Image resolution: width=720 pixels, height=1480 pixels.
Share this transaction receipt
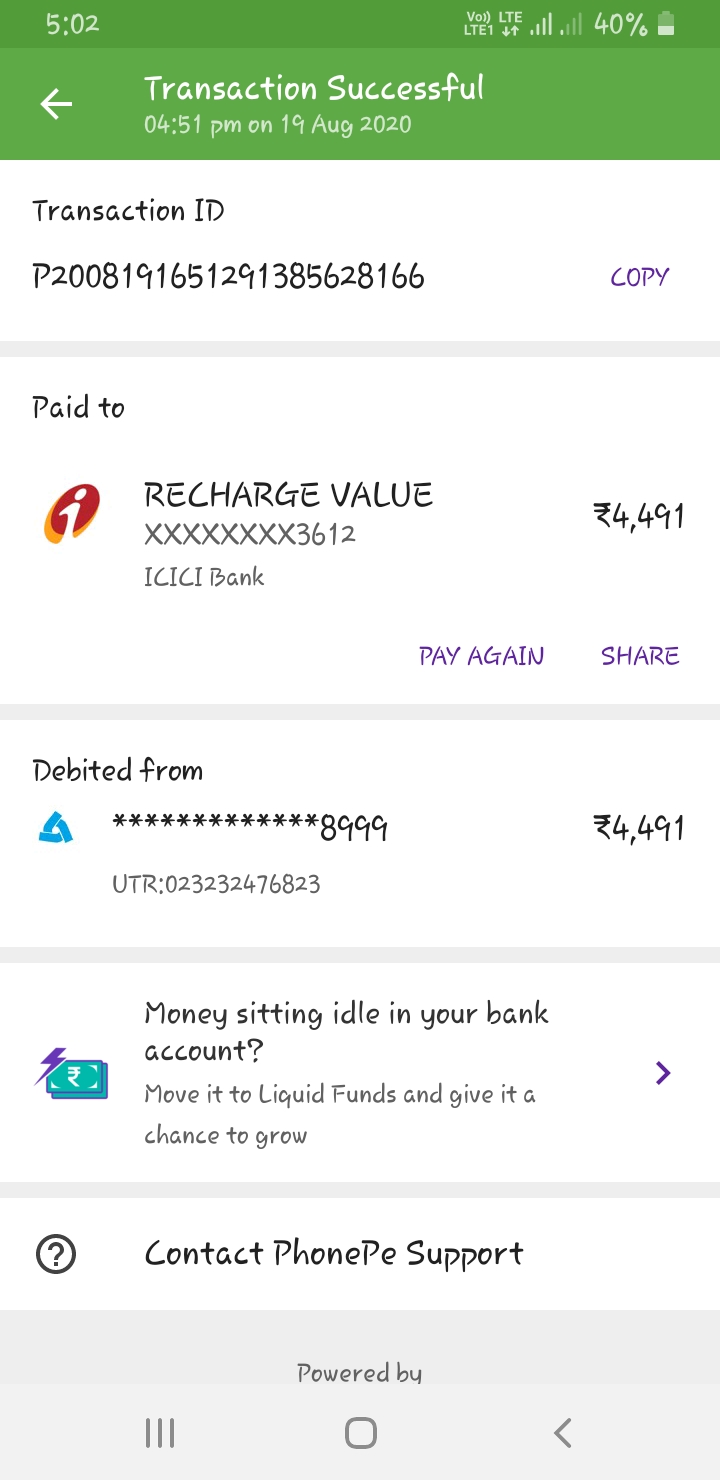click(640, 656)
